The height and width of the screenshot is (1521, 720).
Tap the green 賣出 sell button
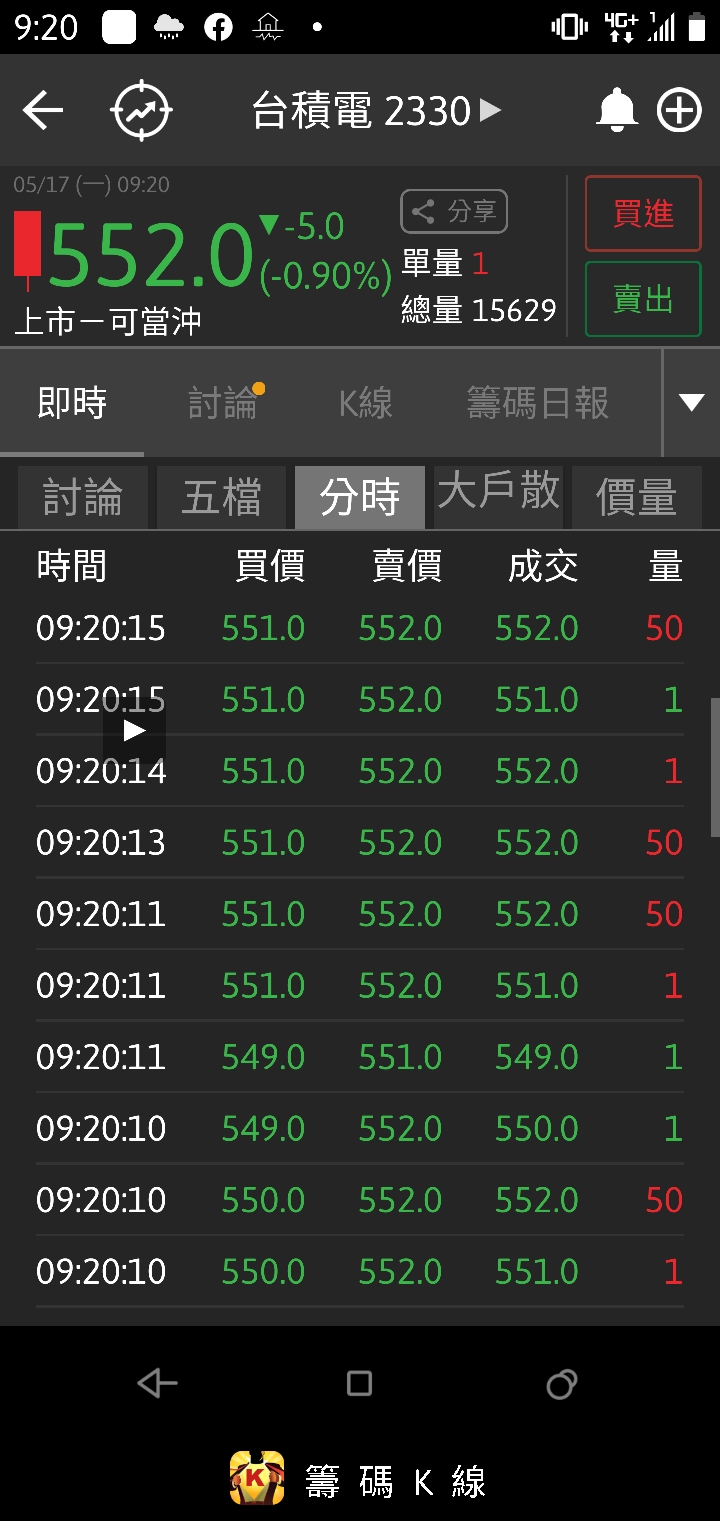[x=643, y=299]
